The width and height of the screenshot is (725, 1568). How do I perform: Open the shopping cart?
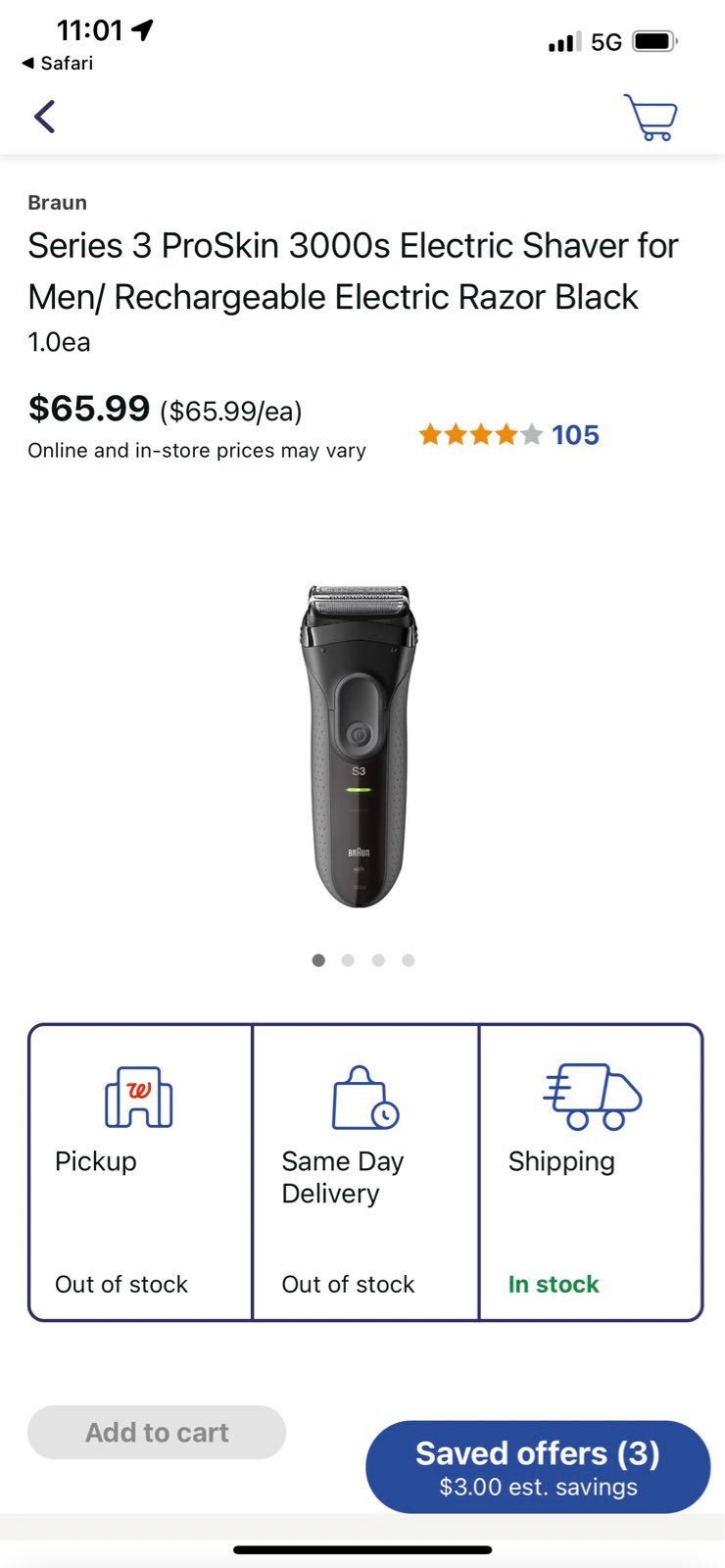pyautogui.click(x=651, y=118)
